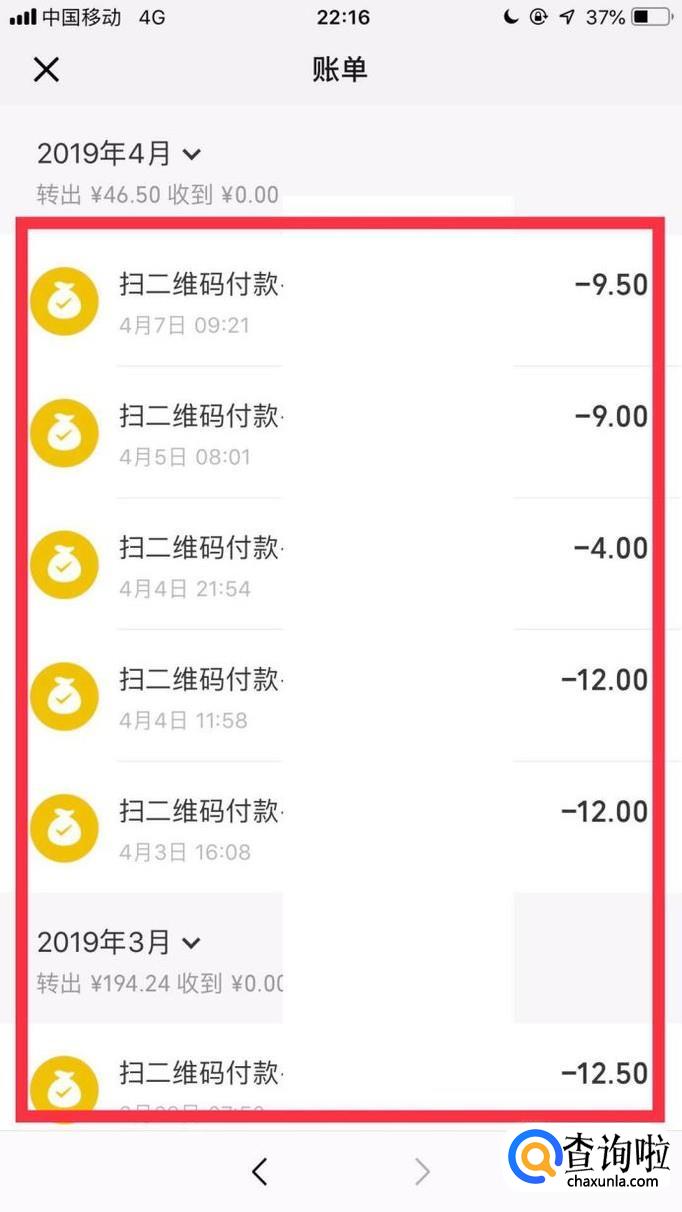Close the 账单 page with the X

(47, 69)
